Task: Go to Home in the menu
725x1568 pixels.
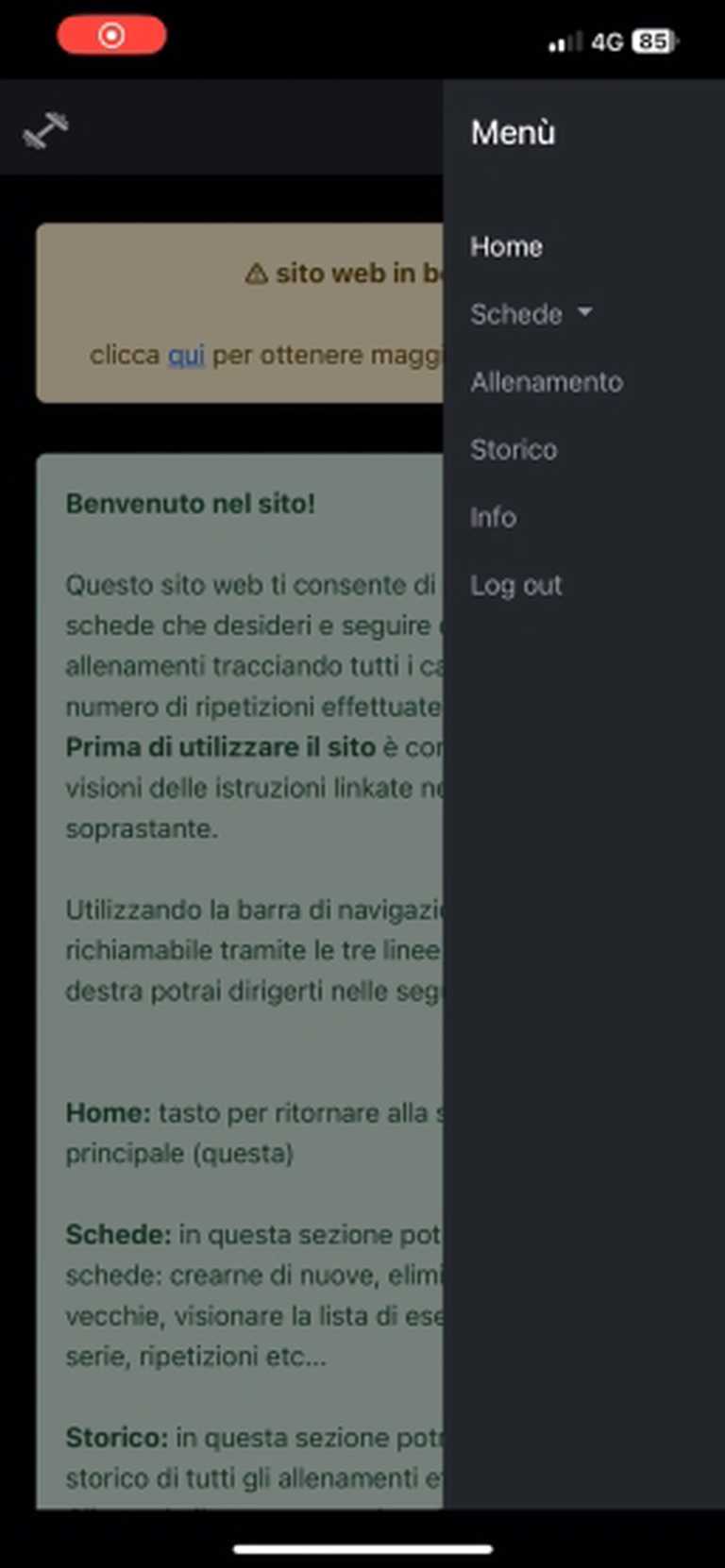Action: (x=506, y=247)
